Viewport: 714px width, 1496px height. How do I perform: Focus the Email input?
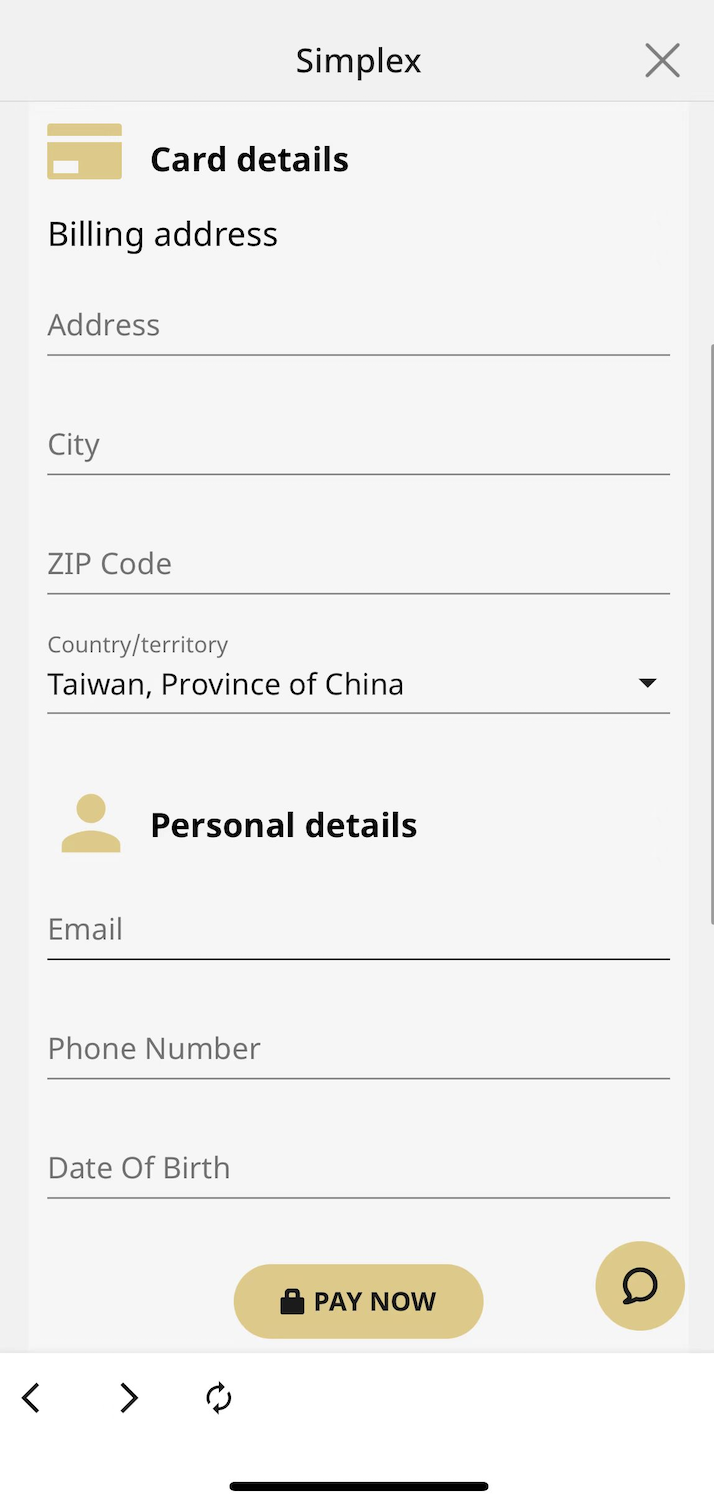[x=358, y=930]
